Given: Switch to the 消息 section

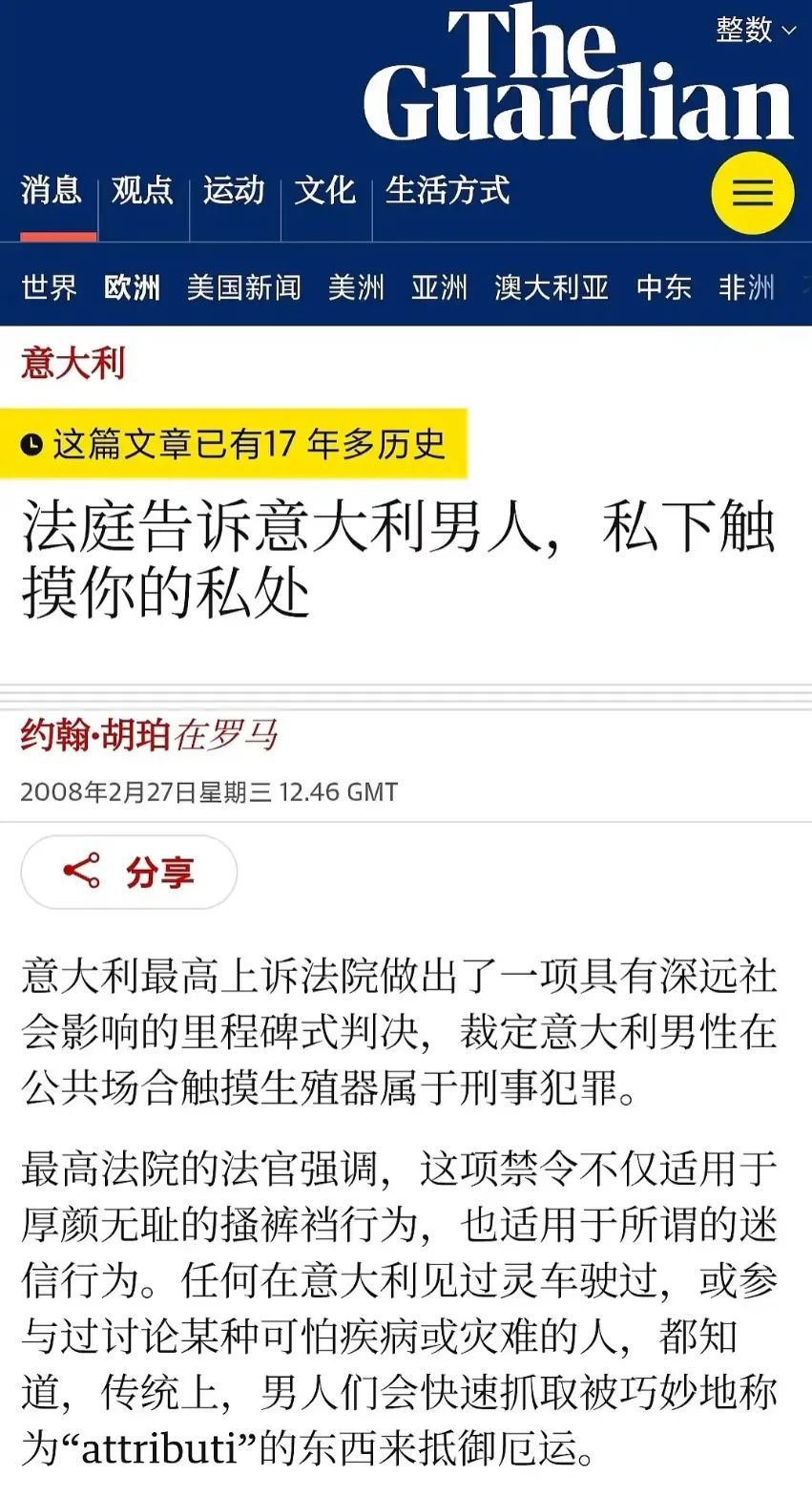Looking at the screenshot, I should tap(52, 191).
